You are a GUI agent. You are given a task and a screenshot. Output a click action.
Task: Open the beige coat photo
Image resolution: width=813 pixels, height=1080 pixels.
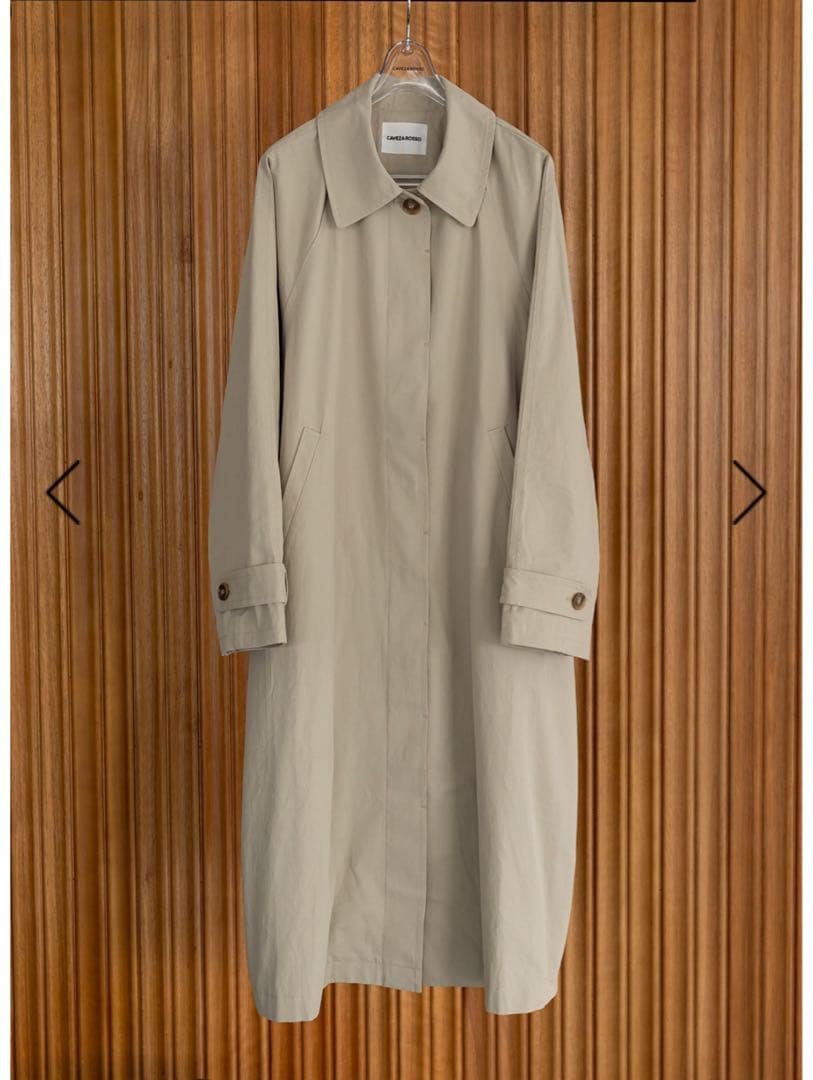pos(405,560)
